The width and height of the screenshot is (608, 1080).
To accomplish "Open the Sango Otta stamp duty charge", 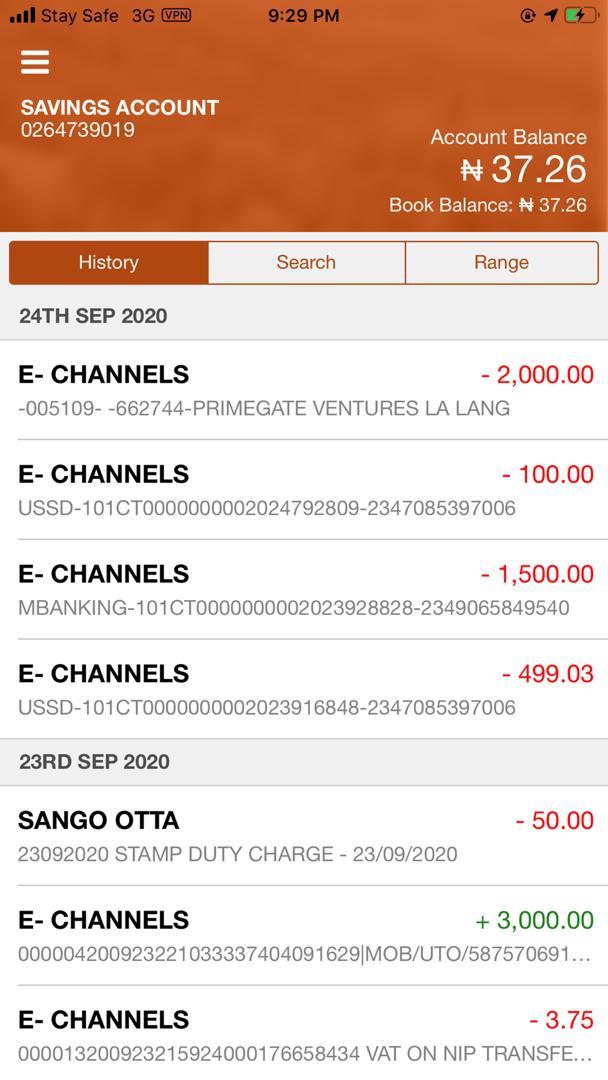I will pyautogui.click(x=304, y=836).
